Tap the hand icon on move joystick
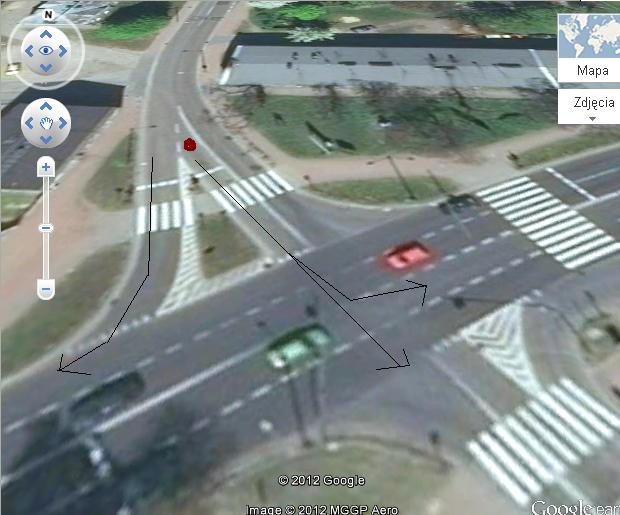 [x=46, y=124]
